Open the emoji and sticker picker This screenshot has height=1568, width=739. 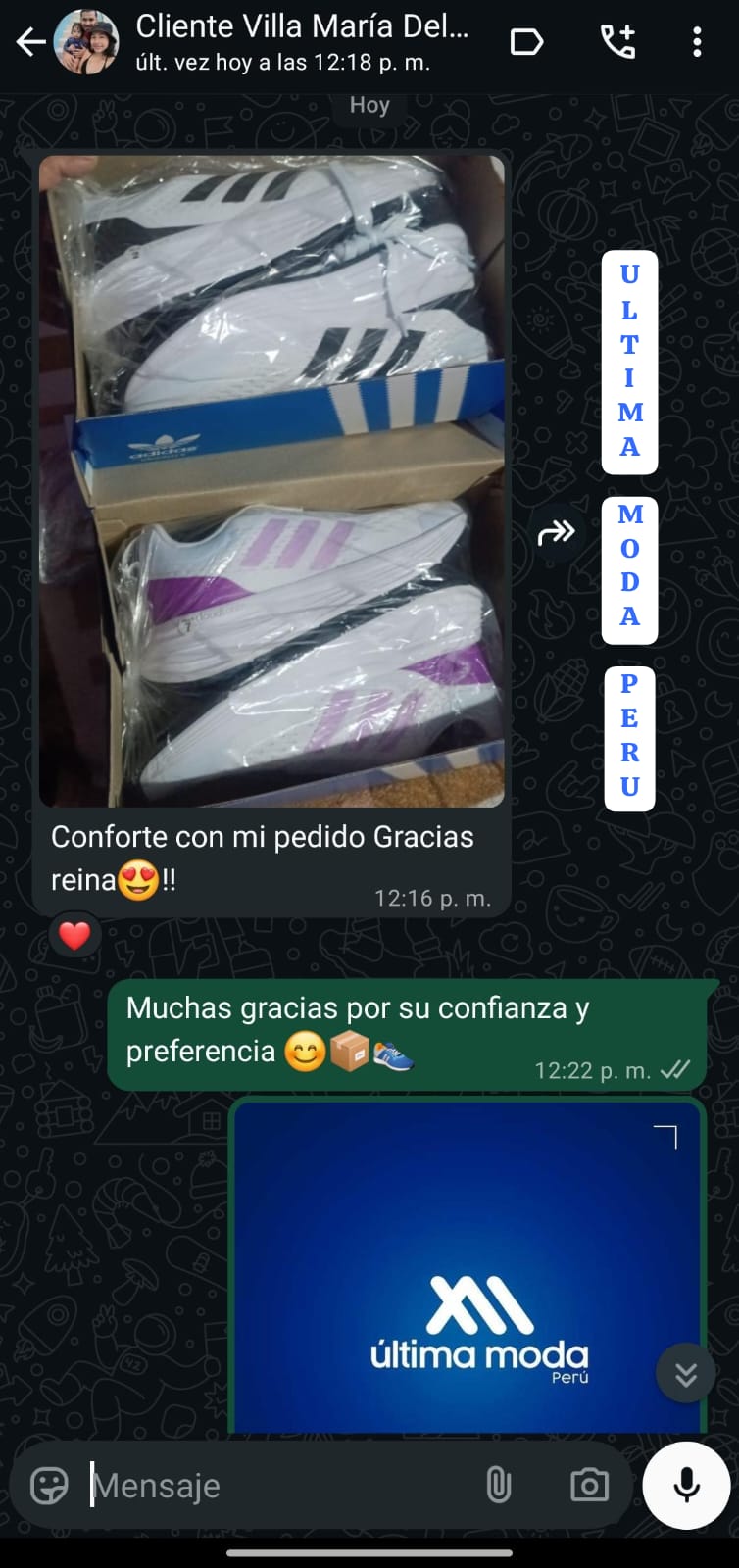49,1486
